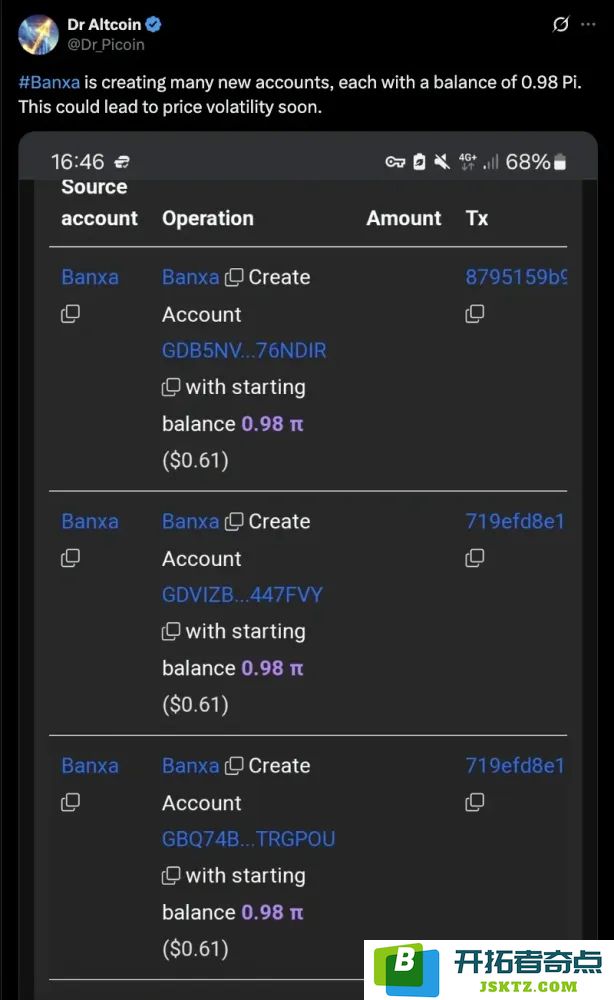Image resolution: width=614 pixels, height=1000 pixels.
Task: View the attached transaction screenshot image
Action: point(307,566)
